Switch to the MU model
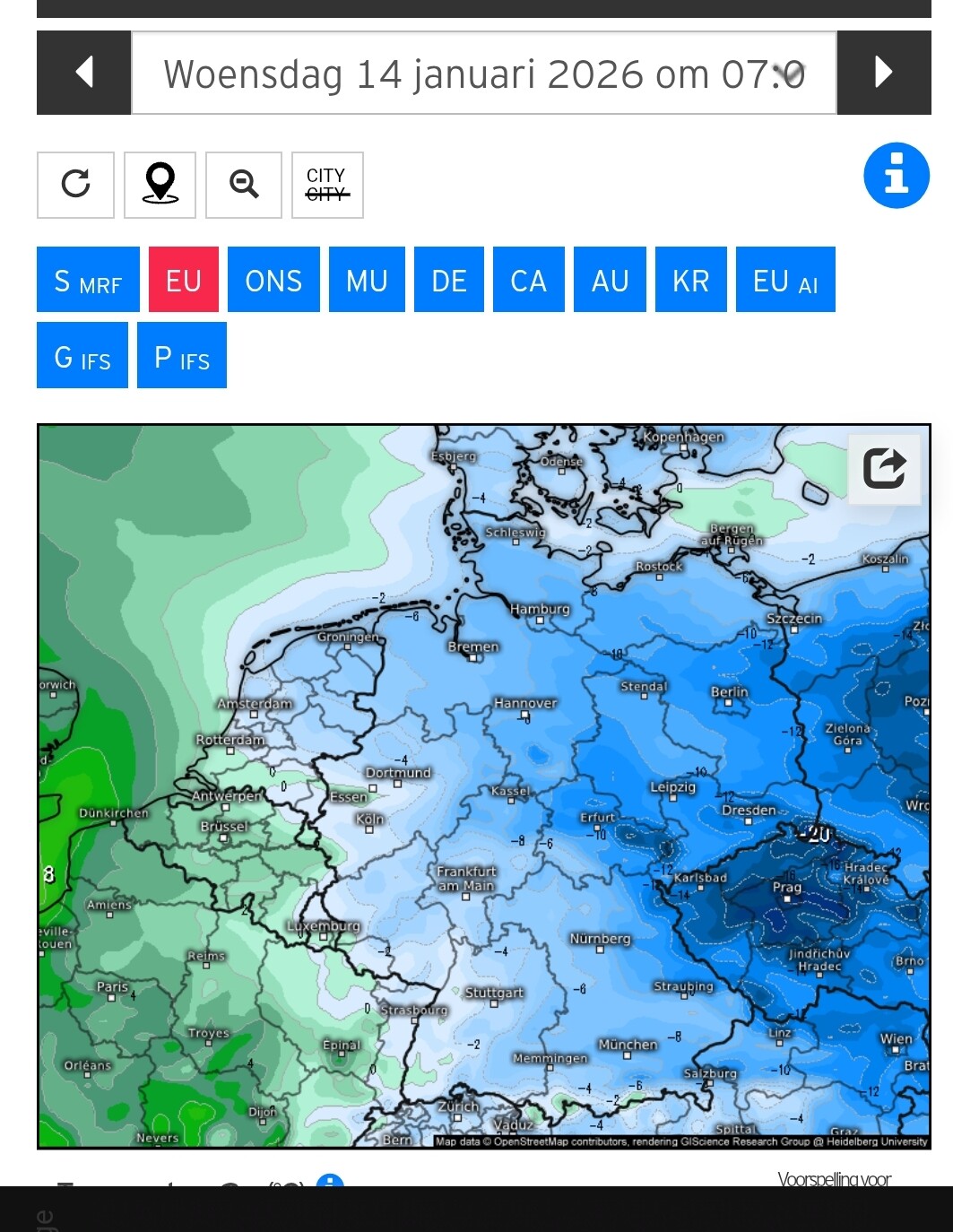Image resolution: width=953 pixels, height=1232 pixels. pos(367,280)
